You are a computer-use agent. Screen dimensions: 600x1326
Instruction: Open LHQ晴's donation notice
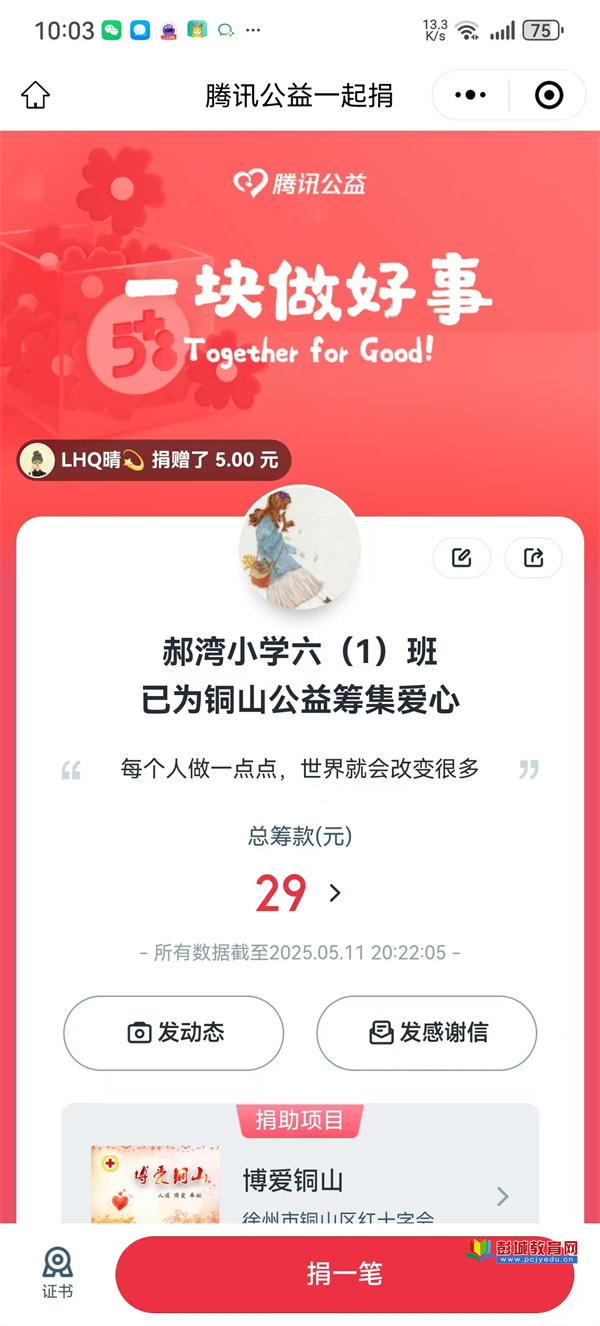[155, 460]
